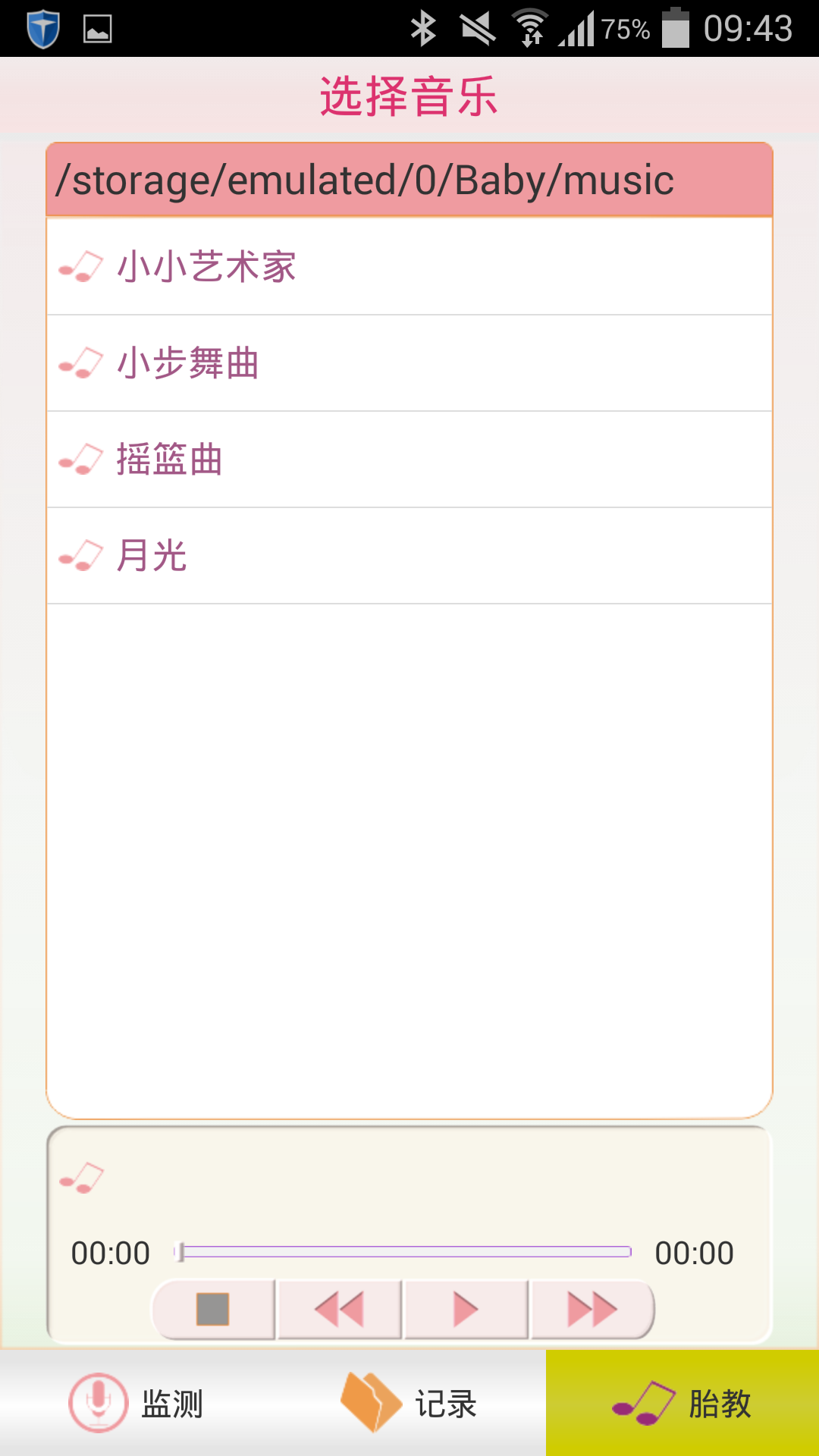Select the song 小小艺术家
This screenshot has height=1456, width=819.
[x=409, y=266]
